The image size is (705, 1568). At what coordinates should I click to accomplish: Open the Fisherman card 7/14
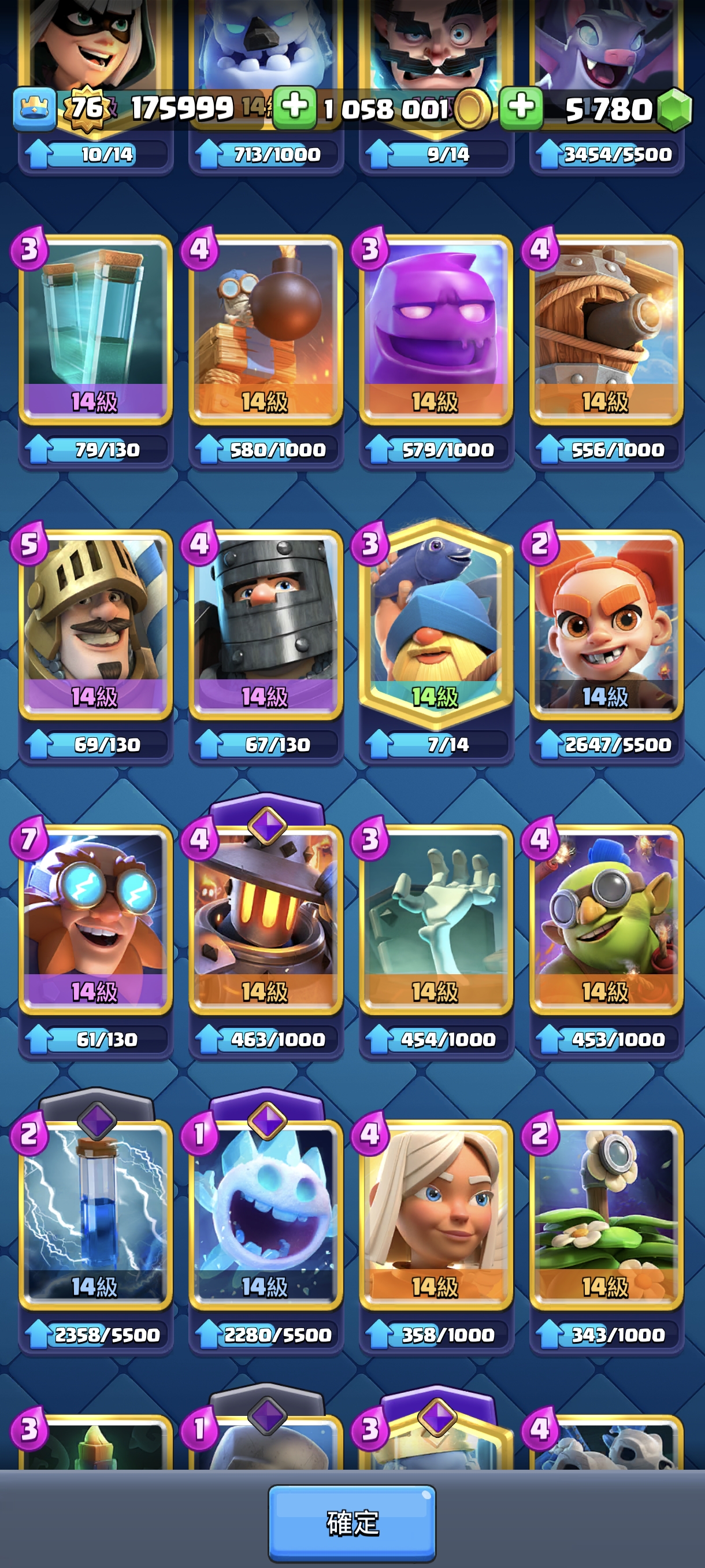436,624
